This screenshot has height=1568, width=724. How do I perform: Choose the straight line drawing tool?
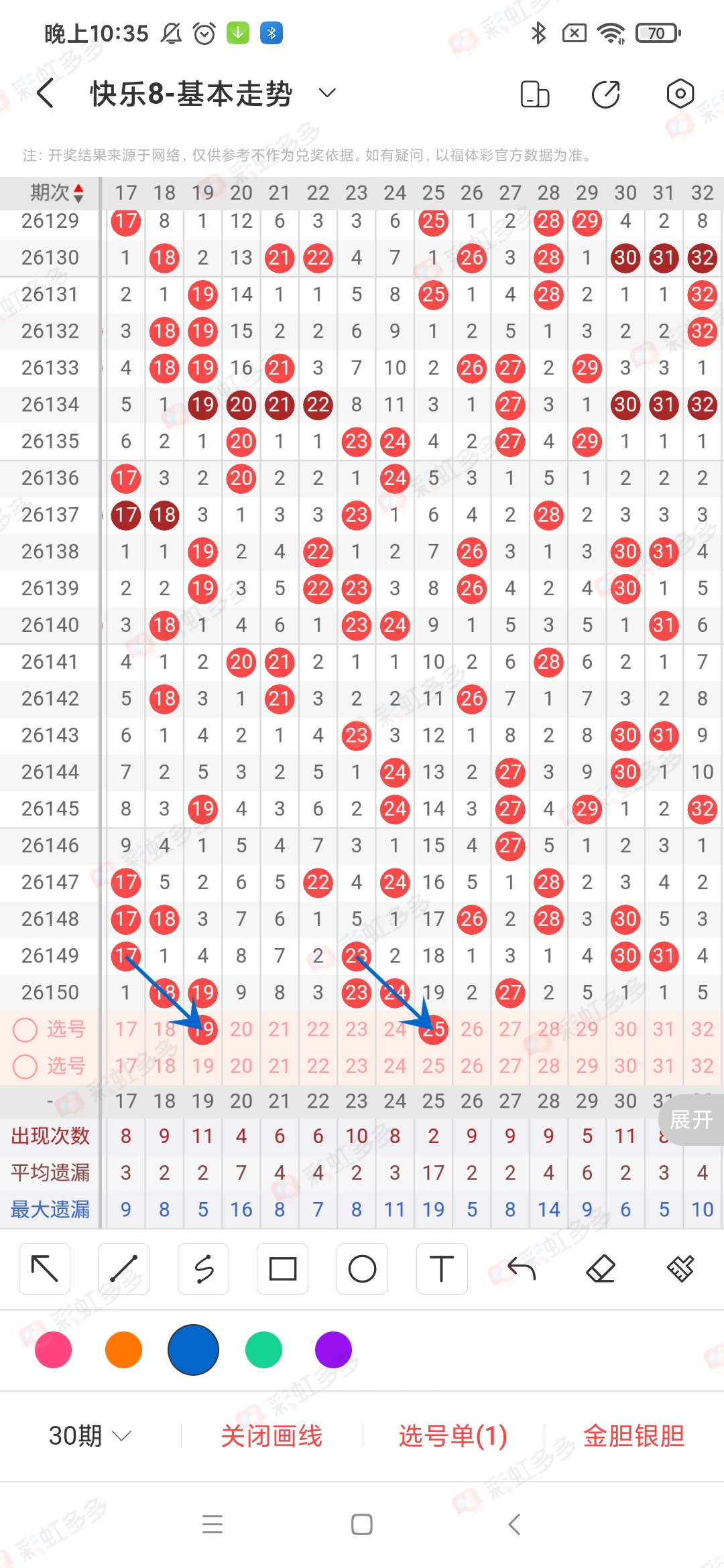pos(124,1268)
